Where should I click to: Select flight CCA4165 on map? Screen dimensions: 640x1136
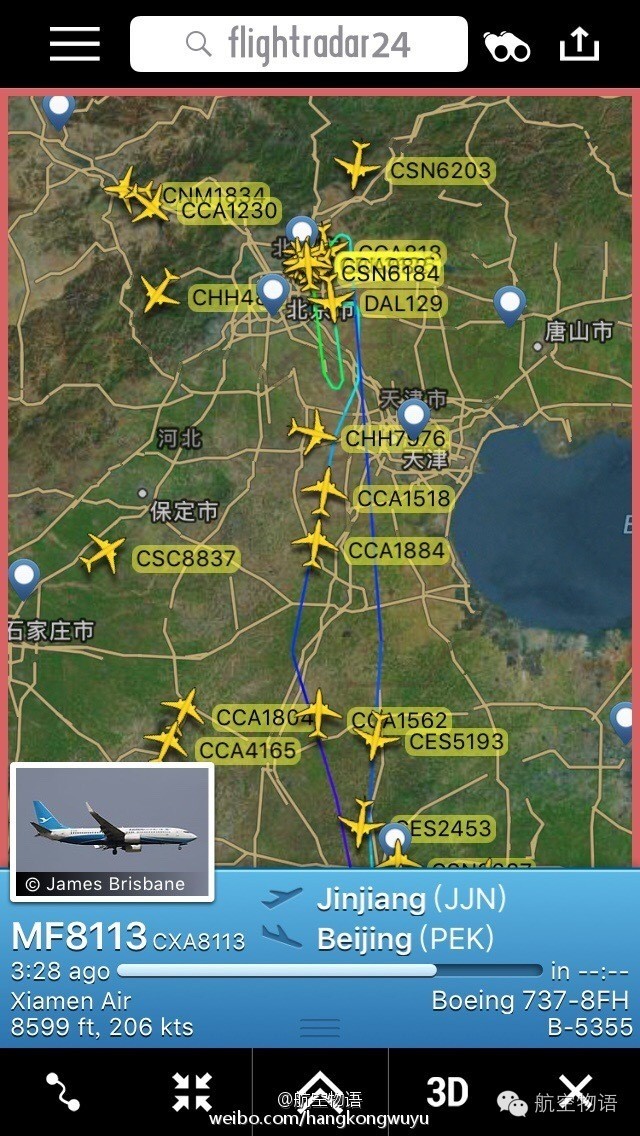(x=166, y=743)
